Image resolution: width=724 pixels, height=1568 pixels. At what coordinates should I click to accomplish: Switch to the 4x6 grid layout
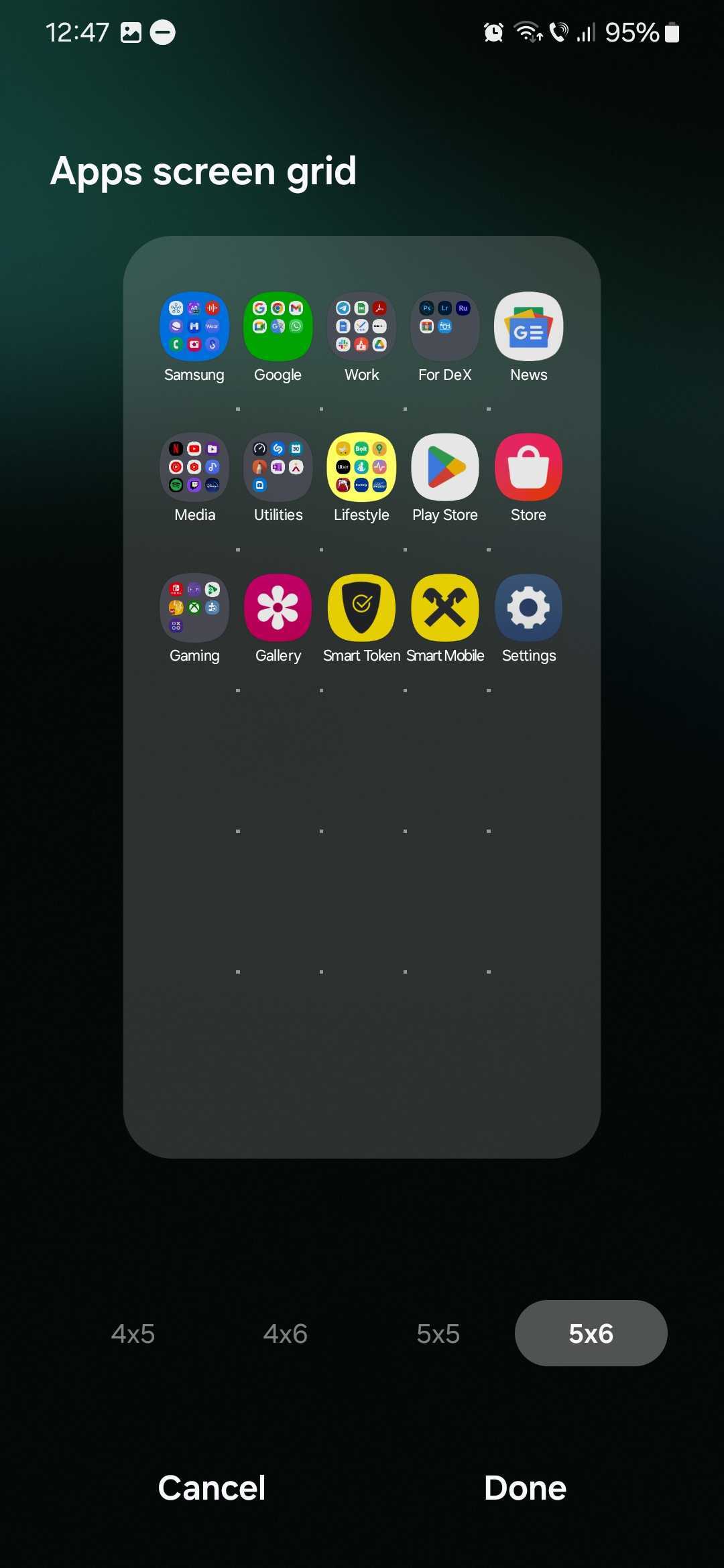pos(285,1333)
